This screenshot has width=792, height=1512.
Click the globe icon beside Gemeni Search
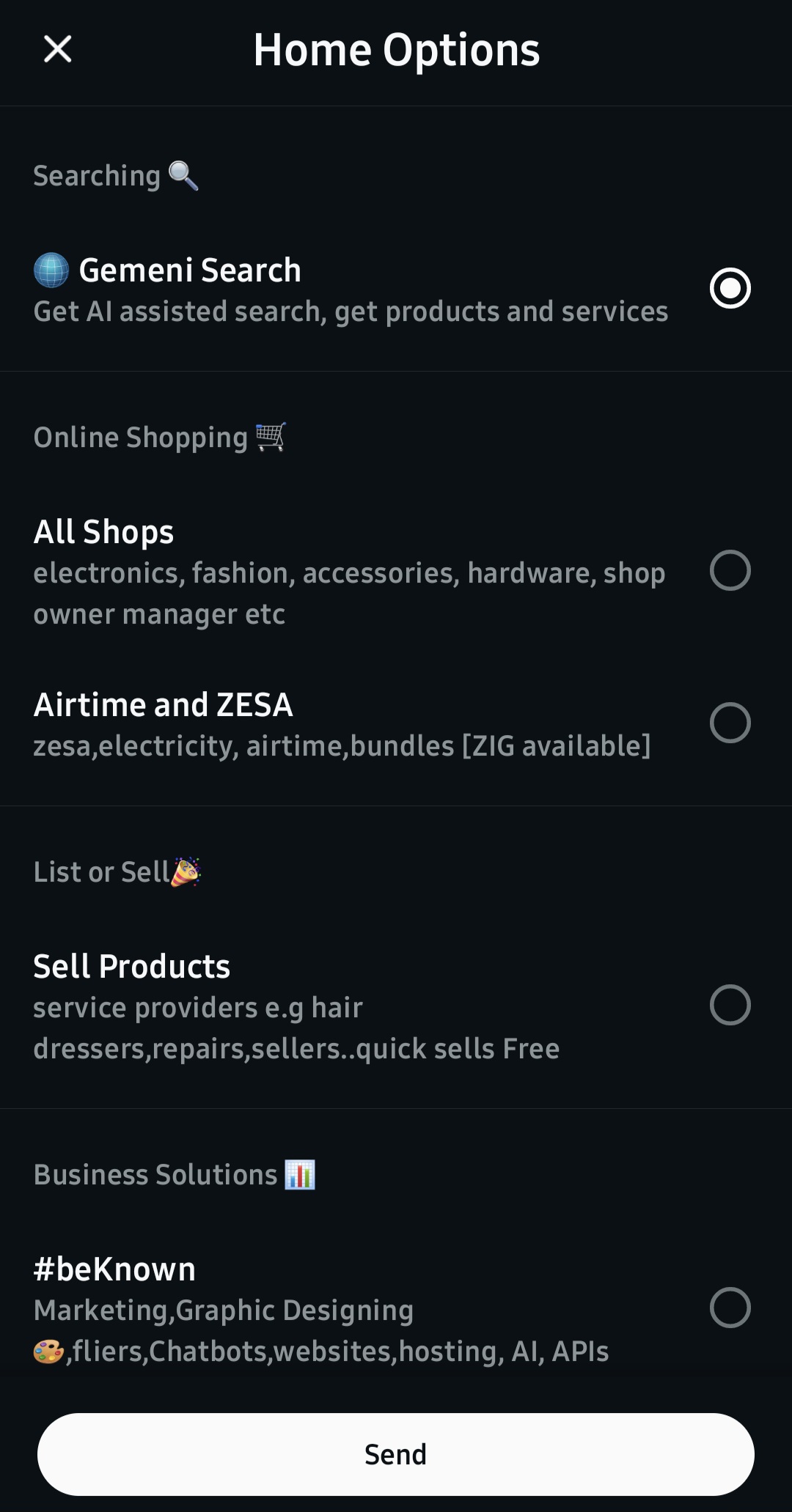click(x=51, y=270)
